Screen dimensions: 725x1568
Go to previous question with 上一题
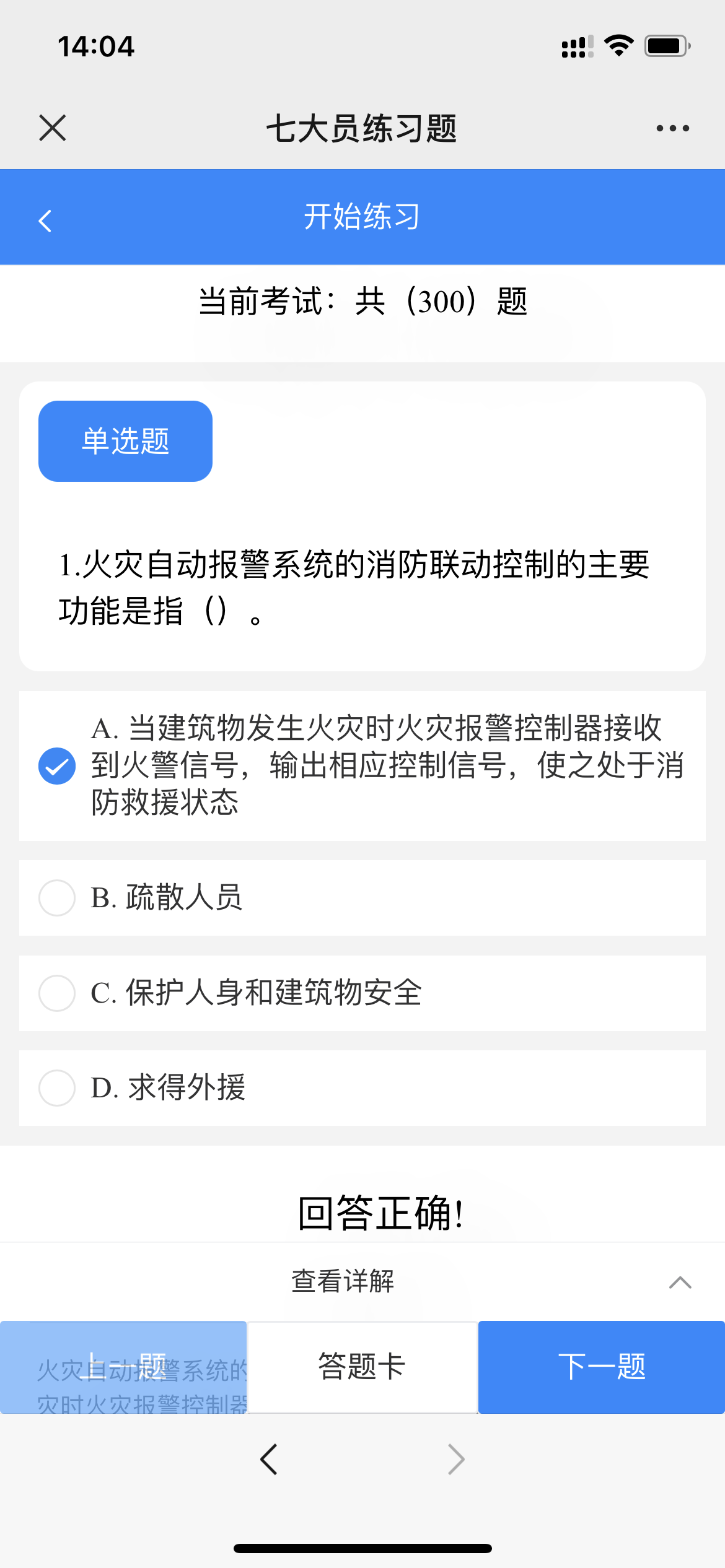(x=123, y=1367)
